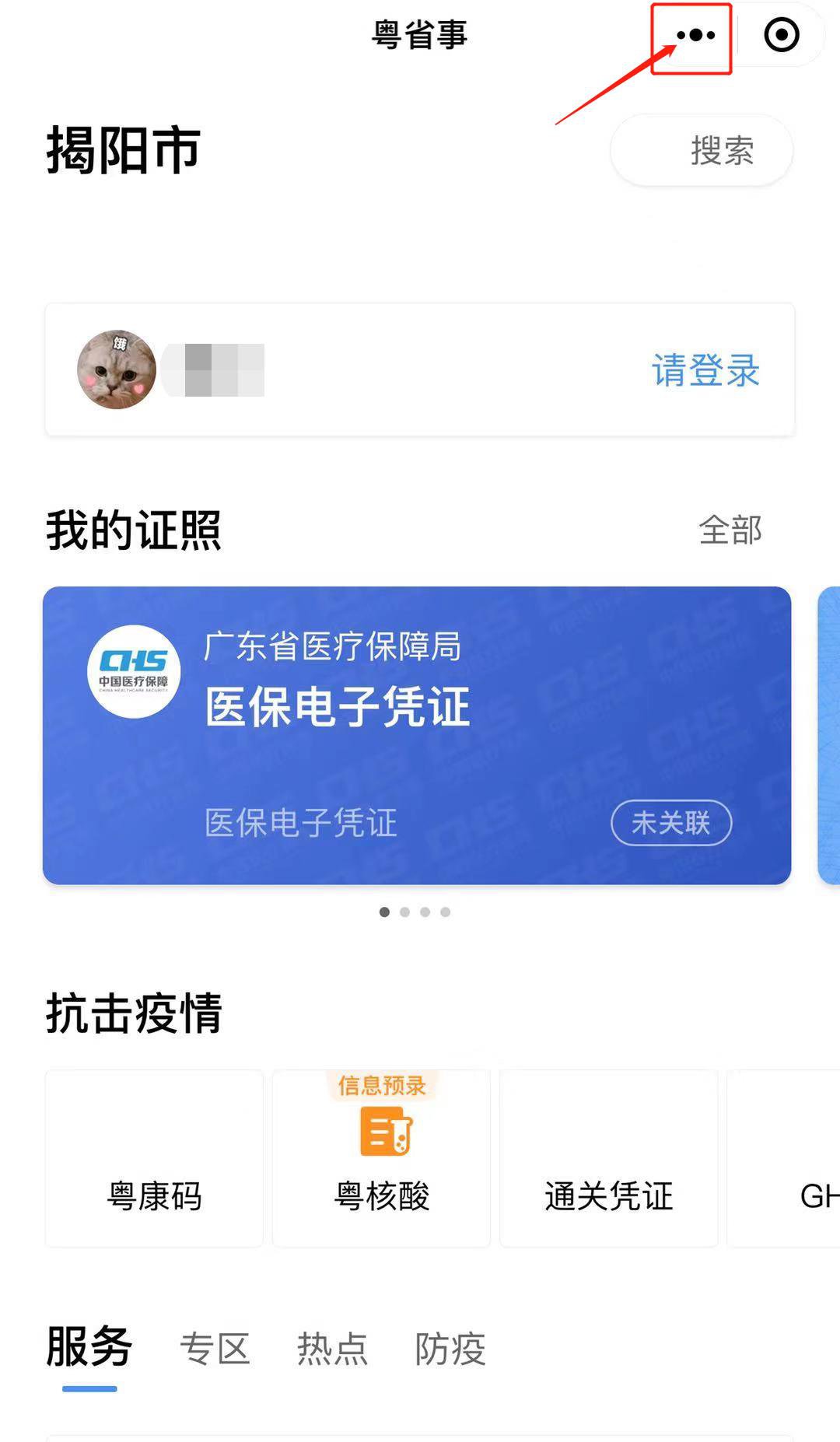Image resolution: width=840 pixels, height=1442 pixels.
Task: Tap 请登录 to log in
Action: click(705, 370)
